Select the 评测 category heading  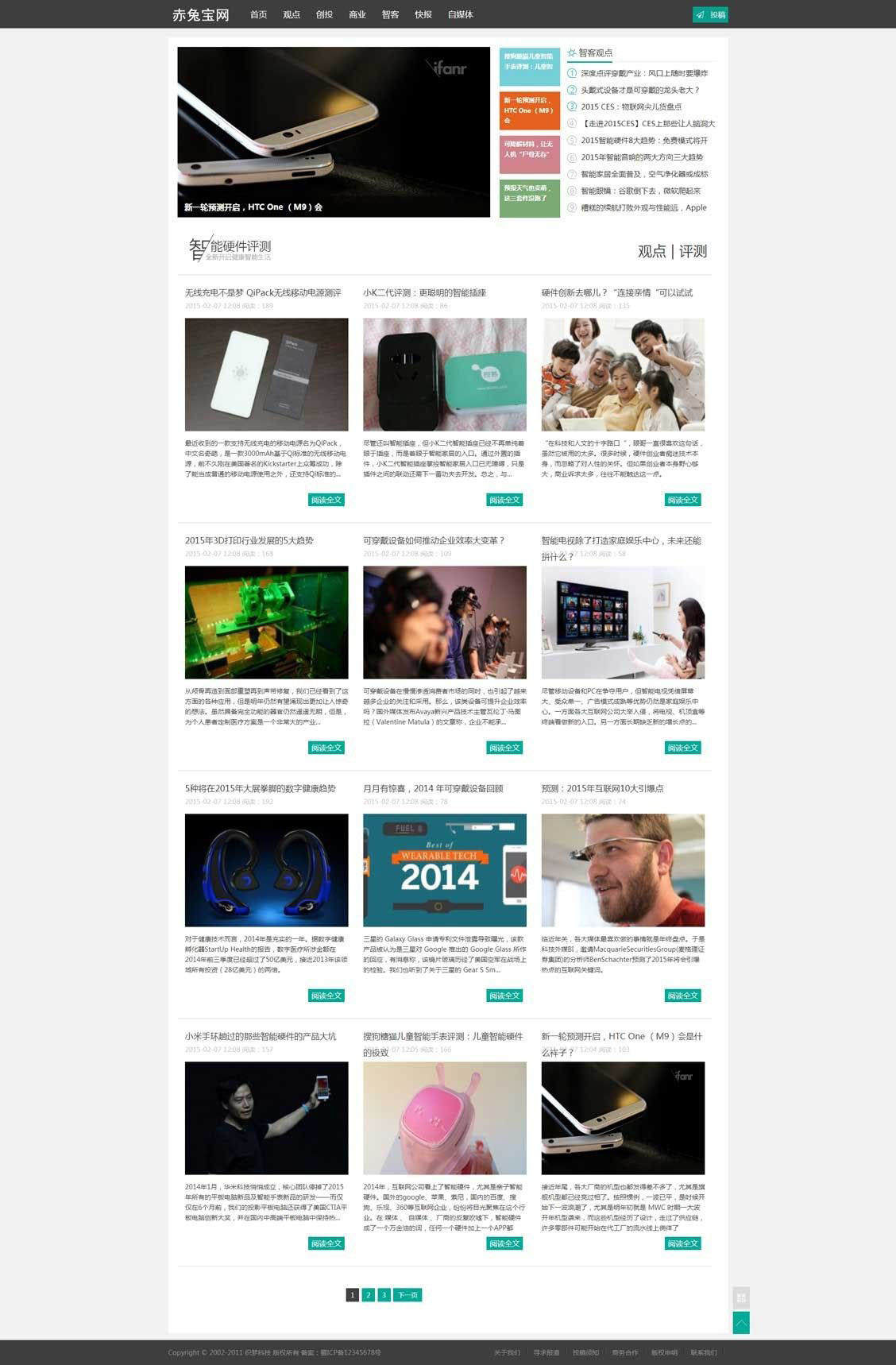[x=693, y=251]
